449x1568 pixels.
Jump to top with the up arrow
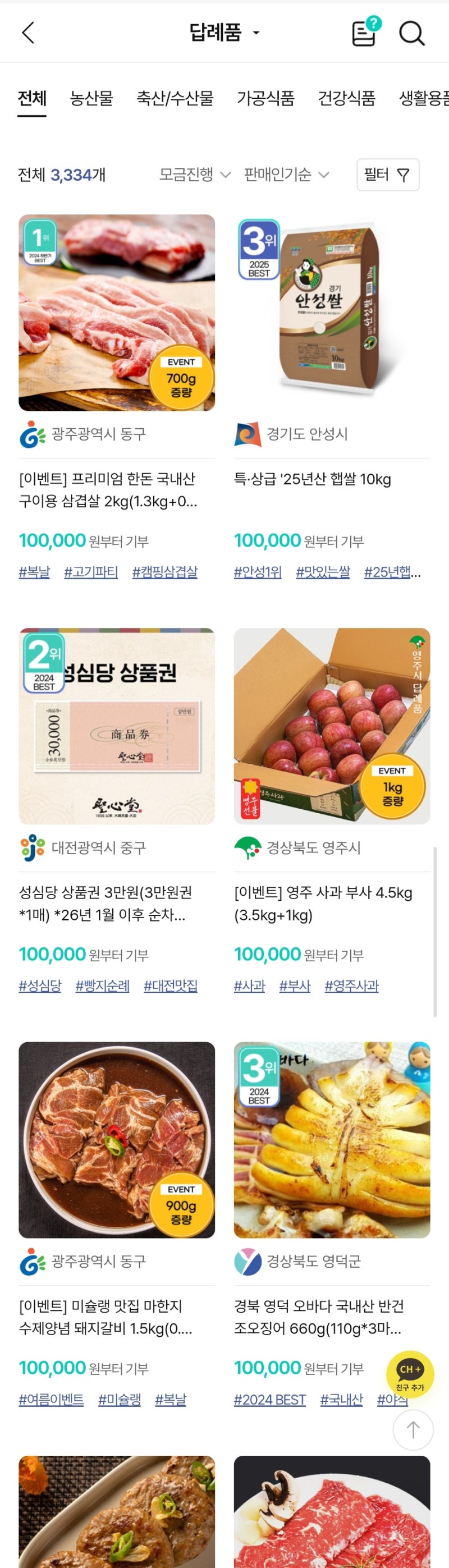point(413,1430)
